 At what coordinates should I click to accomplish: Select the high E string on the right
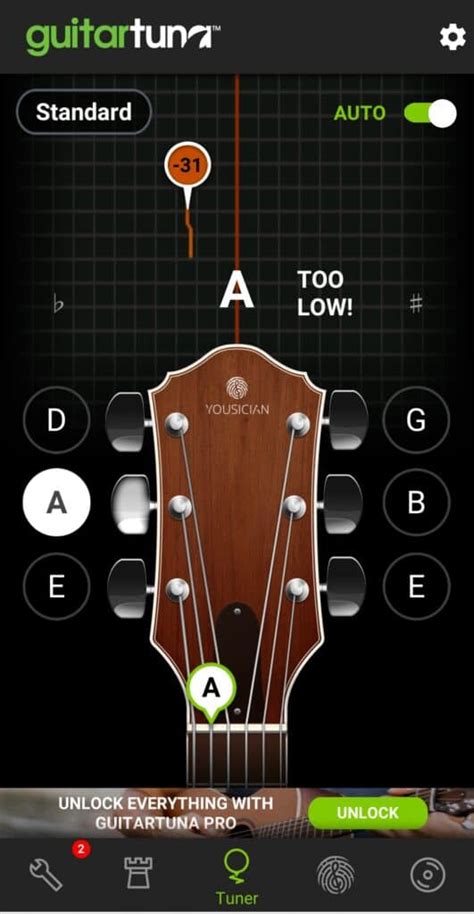(416, 586)
